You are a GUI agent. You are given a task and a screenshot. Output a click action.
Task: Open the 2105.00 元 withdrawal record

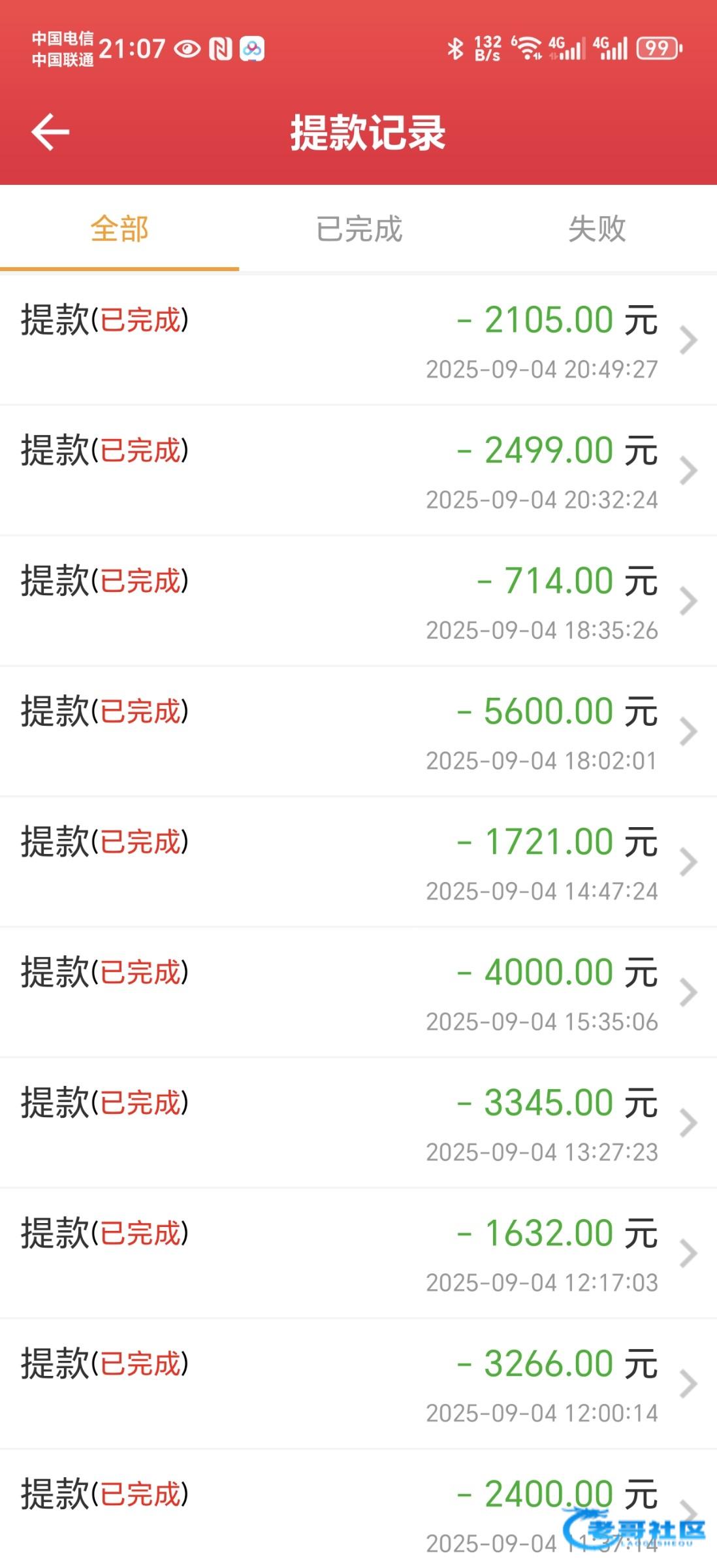pyautogui.click(x=358, y=340)
